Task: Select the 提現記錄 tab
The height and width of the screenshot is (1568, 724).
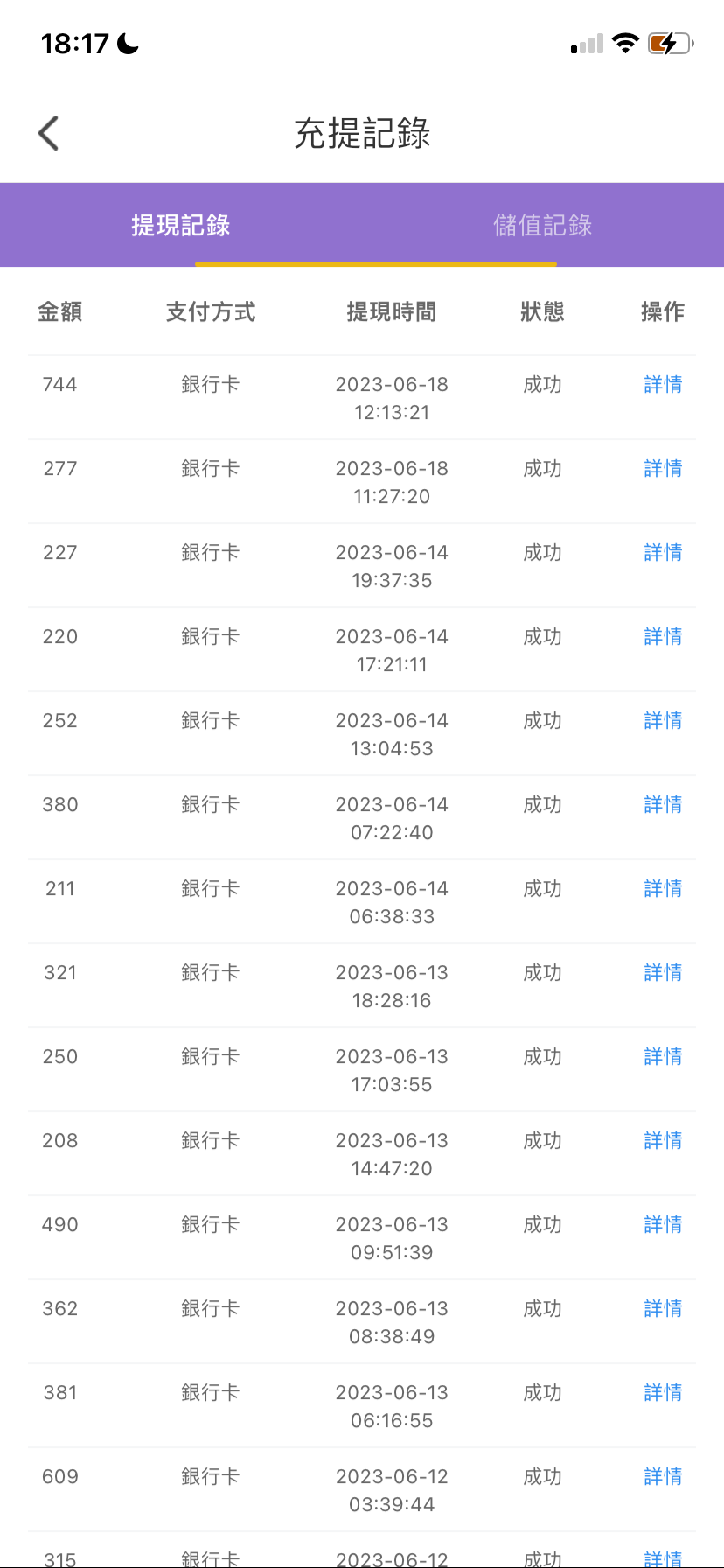Action: coord(181,225)
